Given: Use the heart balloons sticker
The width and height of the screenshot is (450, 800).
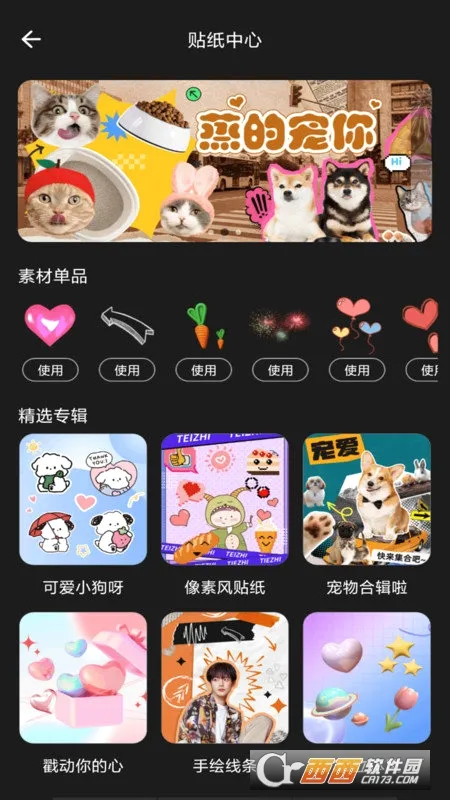Looking at the screenshot, I should click(357, 370).
